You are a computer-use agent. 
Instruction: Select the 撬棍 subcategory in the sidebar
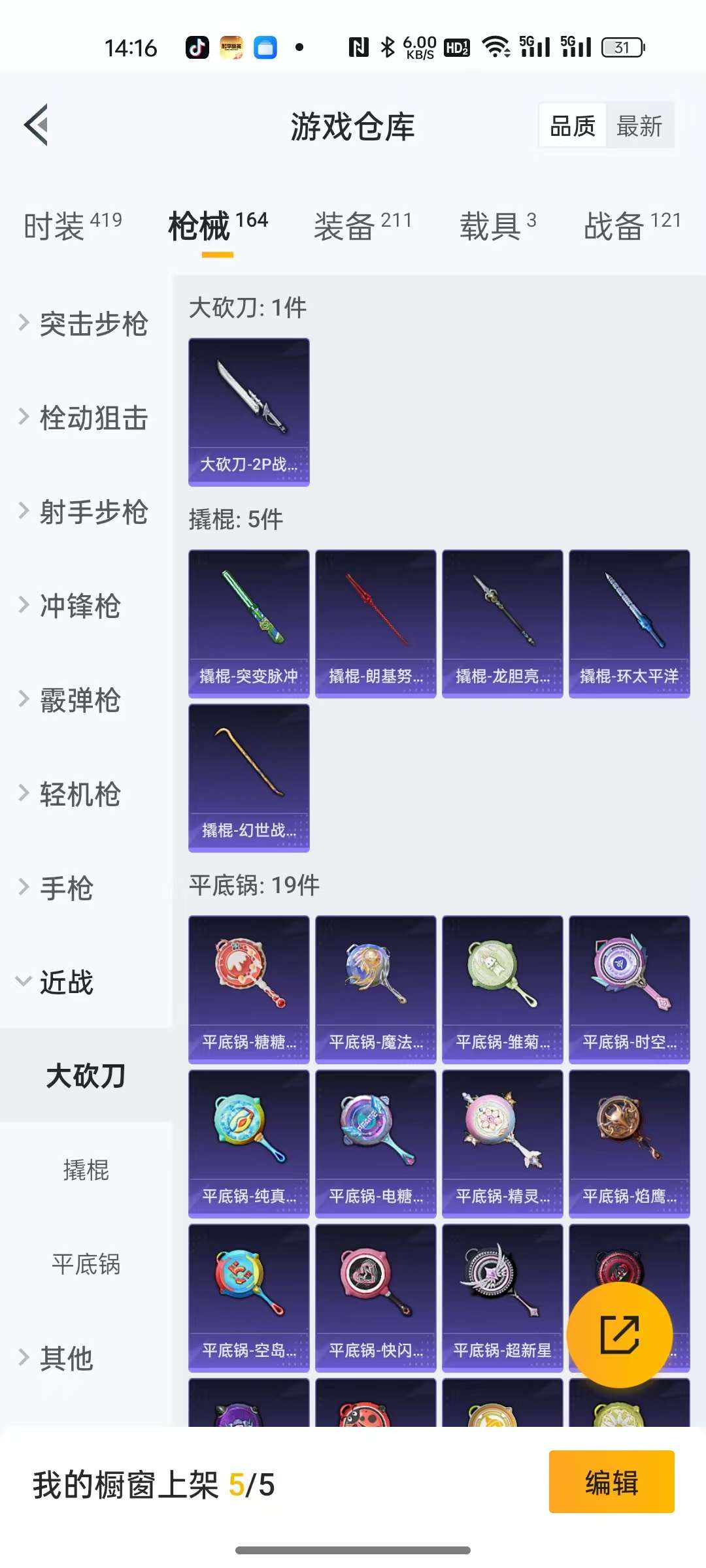tap(86, 1170)
